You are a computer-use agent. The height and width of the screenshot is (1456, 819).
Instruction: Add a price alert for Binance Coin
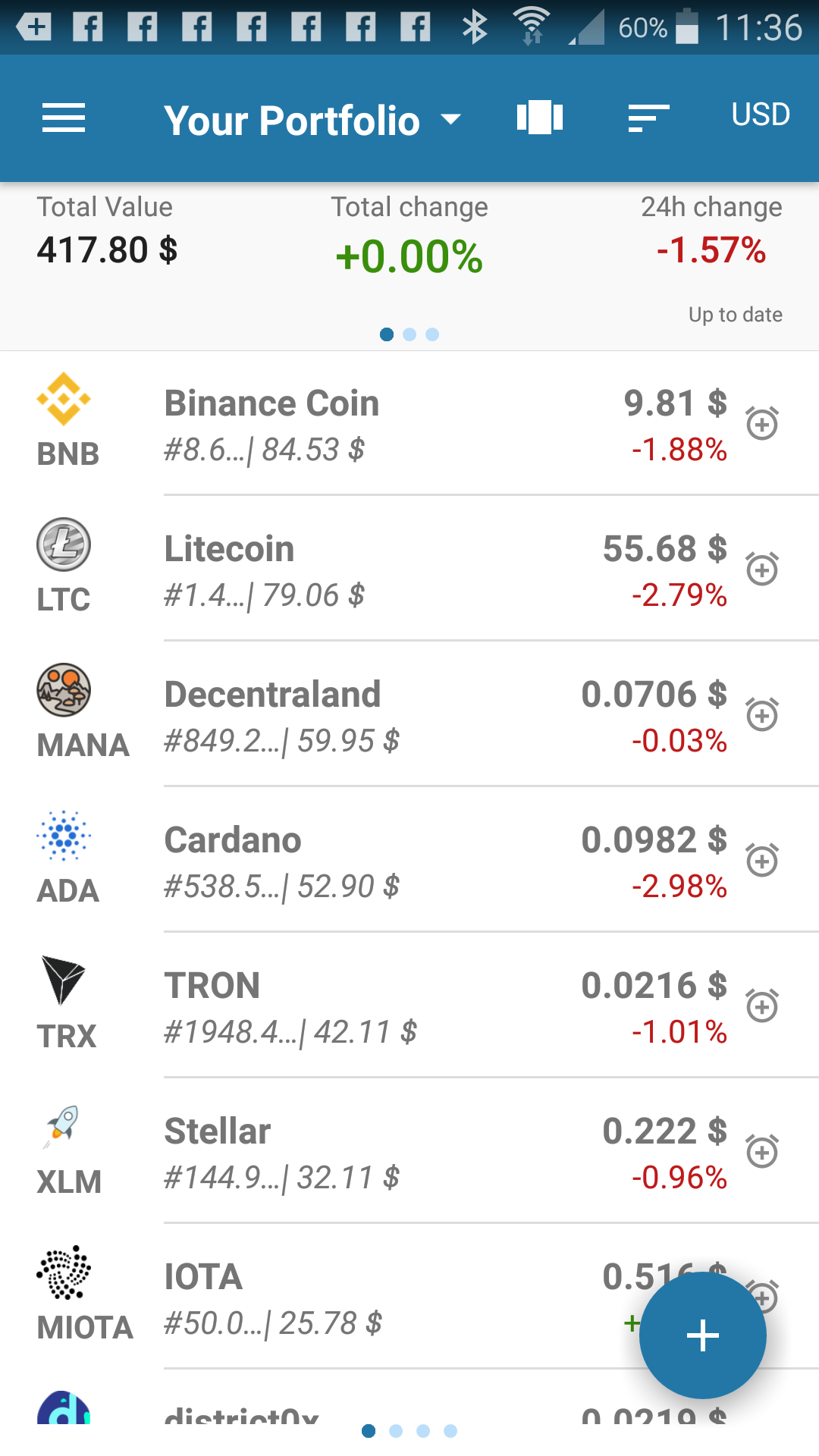coord(762,424)
